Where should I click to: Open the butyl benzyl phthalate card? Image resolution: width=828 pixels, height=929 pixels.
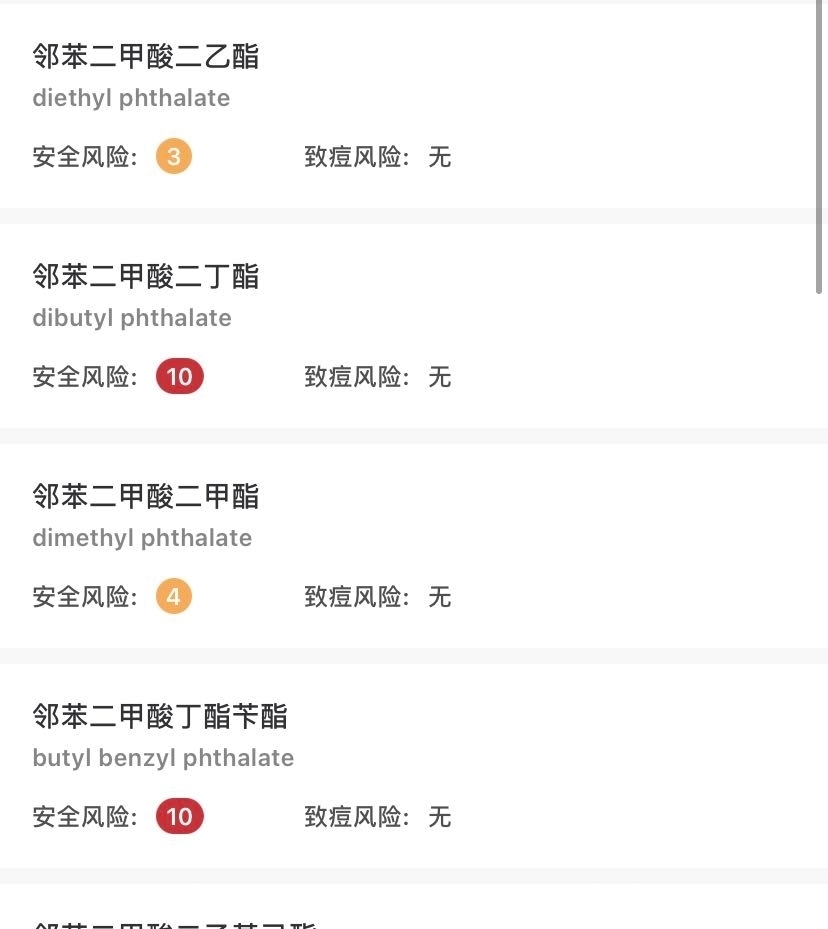(414, 770)
